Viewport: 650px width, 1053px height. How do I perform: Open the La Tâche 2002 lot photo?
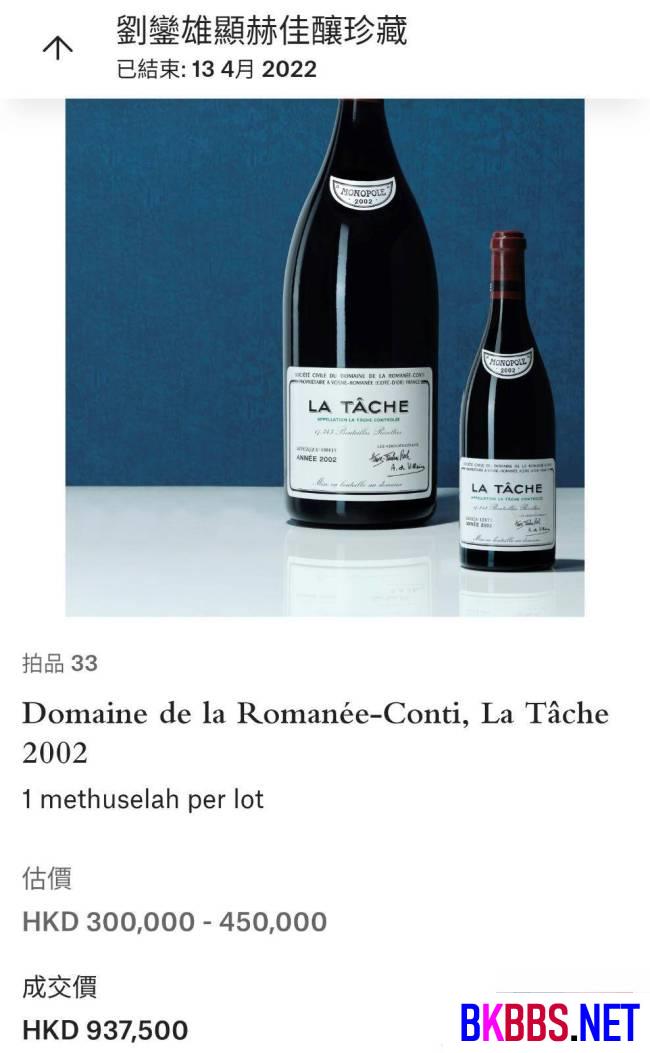(x=325, y=357)
